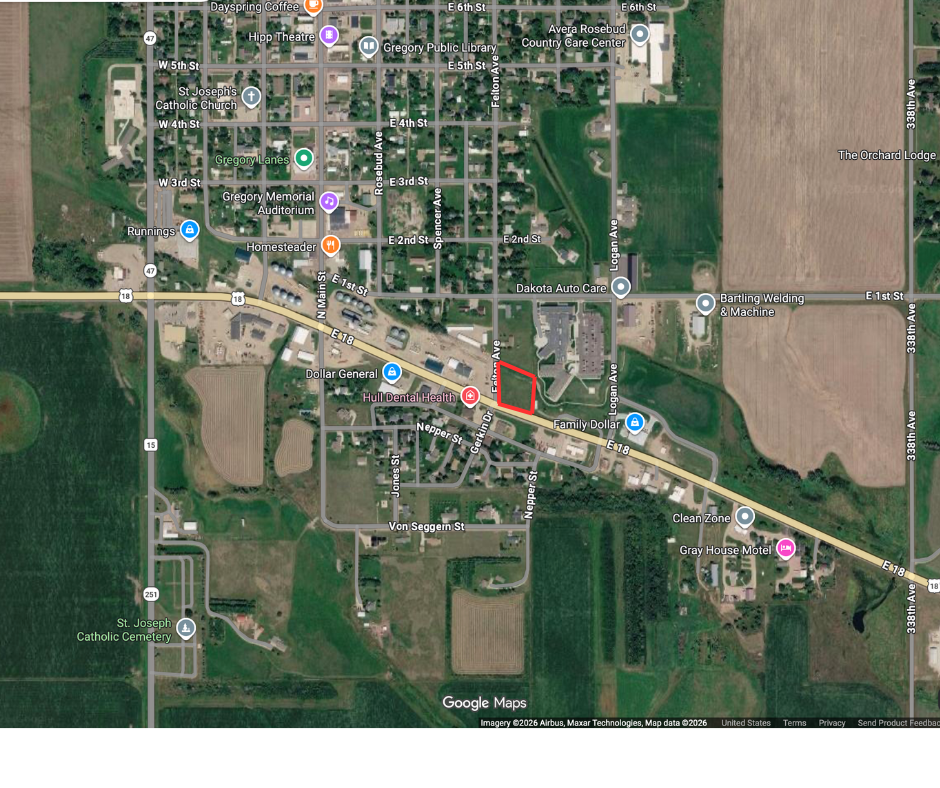Tap the Gregory Lanes pin

click(x=304, y=159)
